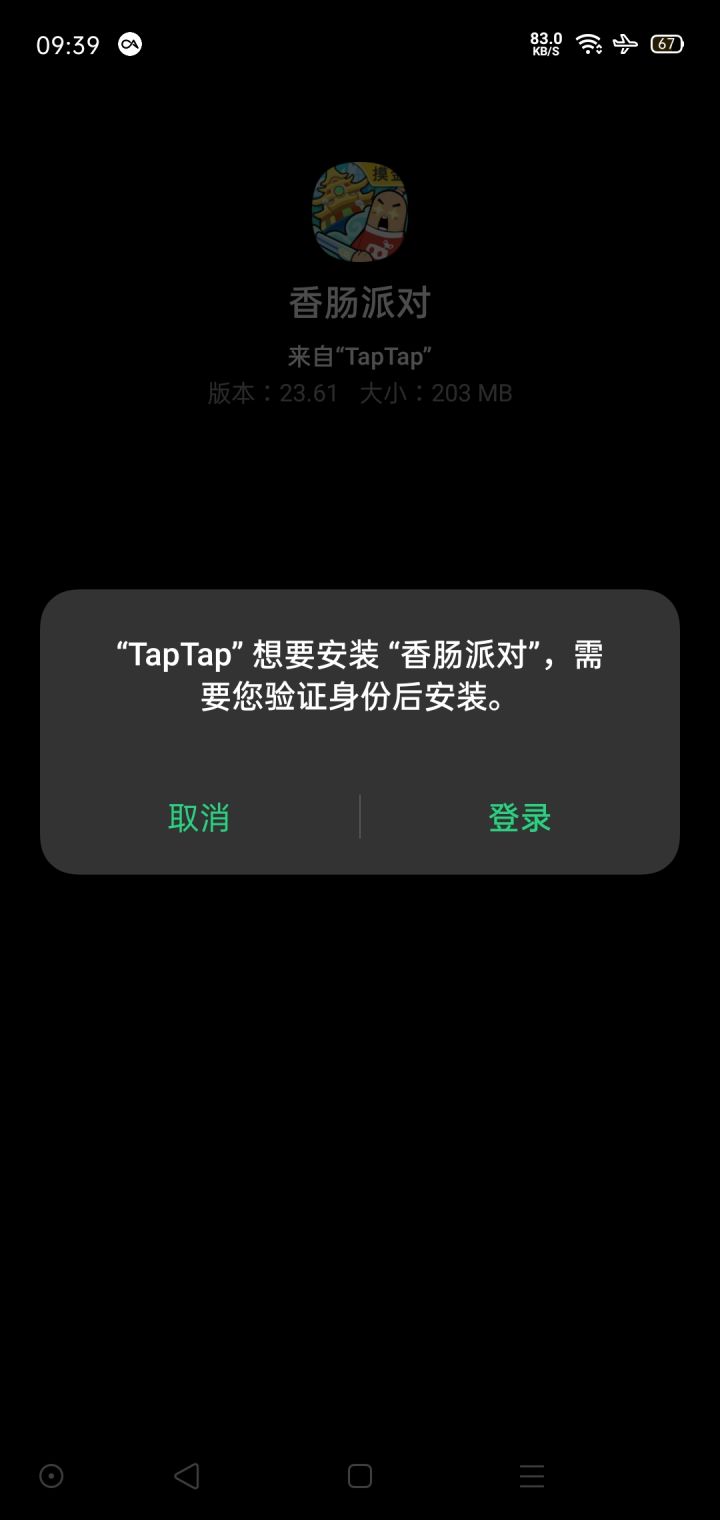Tap the 香肠派对 app icon
Screen dimensions: 720x1520
pos(360,213)
